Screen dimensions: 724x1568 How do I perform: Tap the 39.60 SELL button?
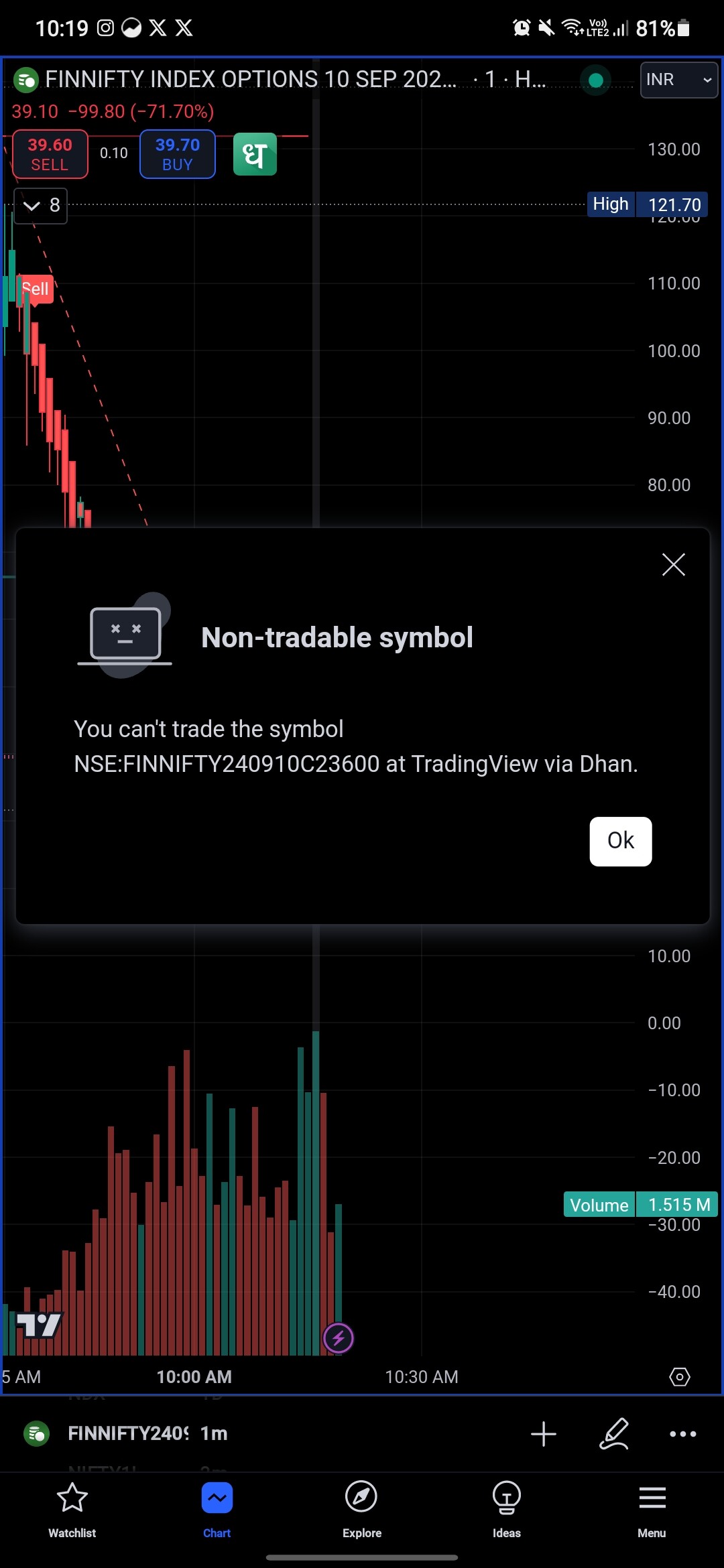(50, 154)
